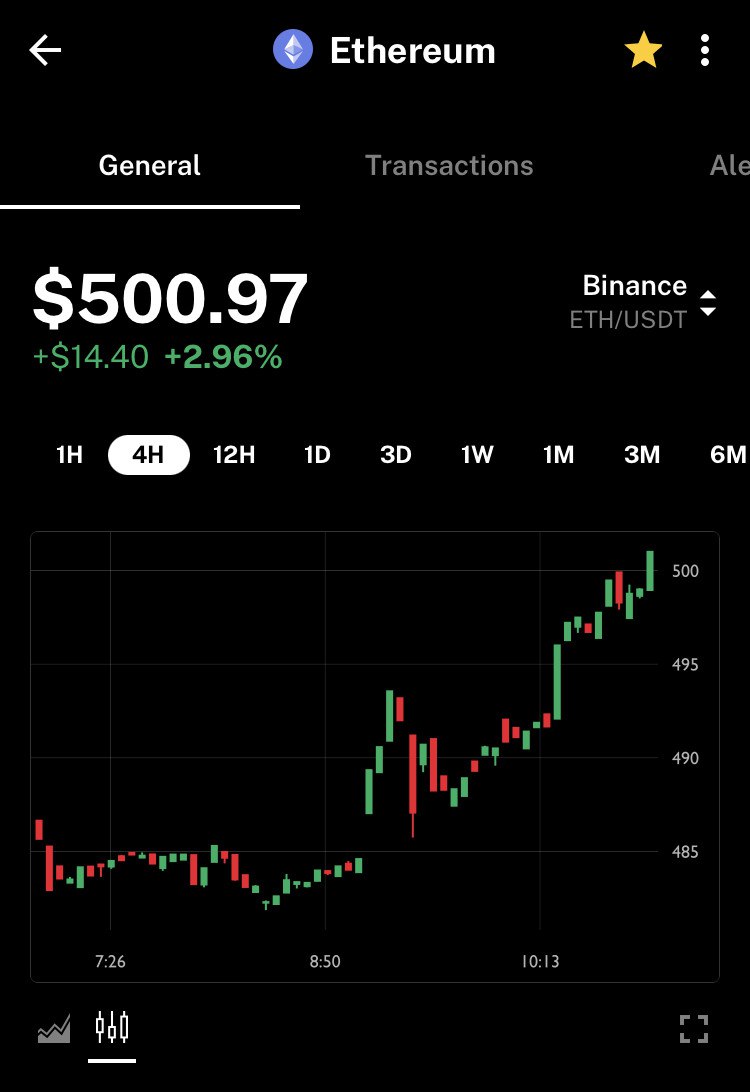The image size is (750, 1092).
Task: Open the three-dot overflow menu
Action: click(x=706, y=51)
